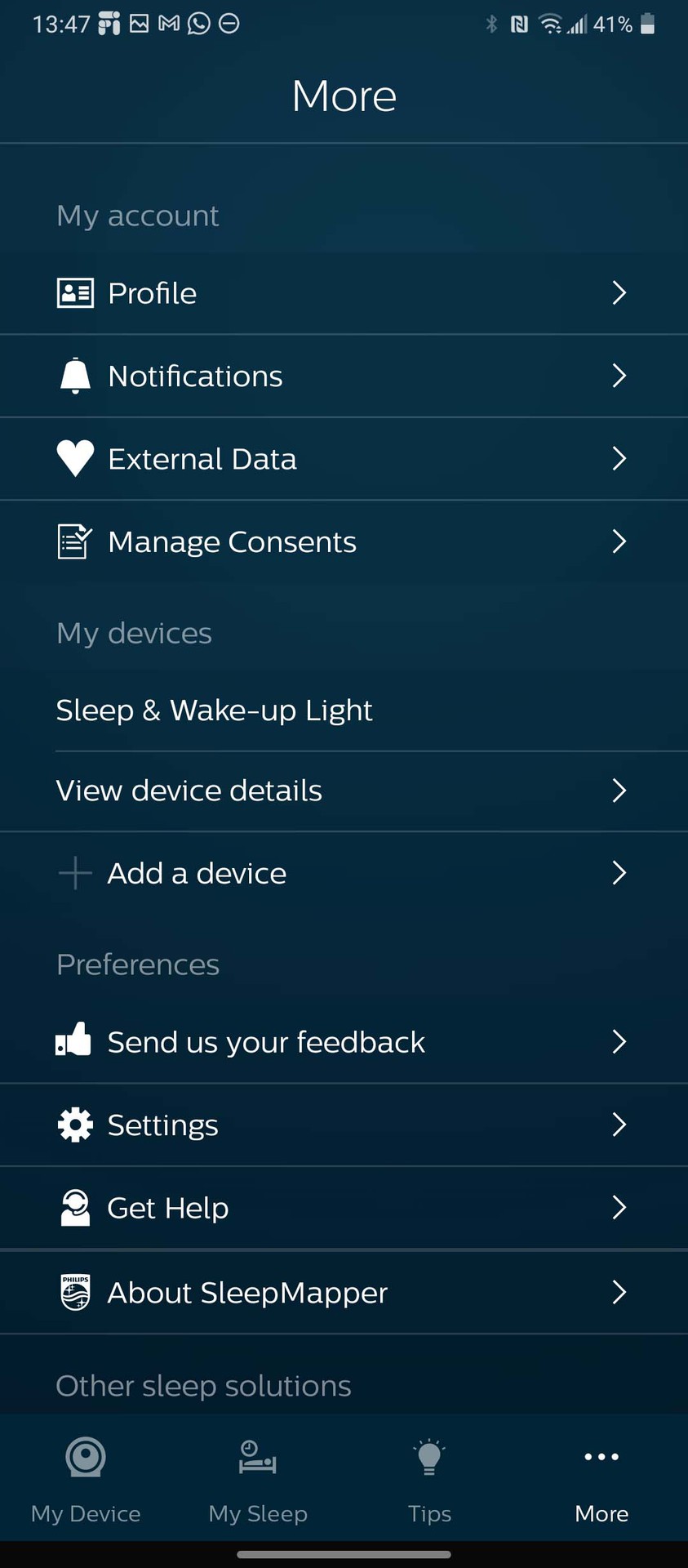The width and height of the screenshot is (688, 1568).
Task: Tap the More tab
Action: click(x=601, y=1479)
